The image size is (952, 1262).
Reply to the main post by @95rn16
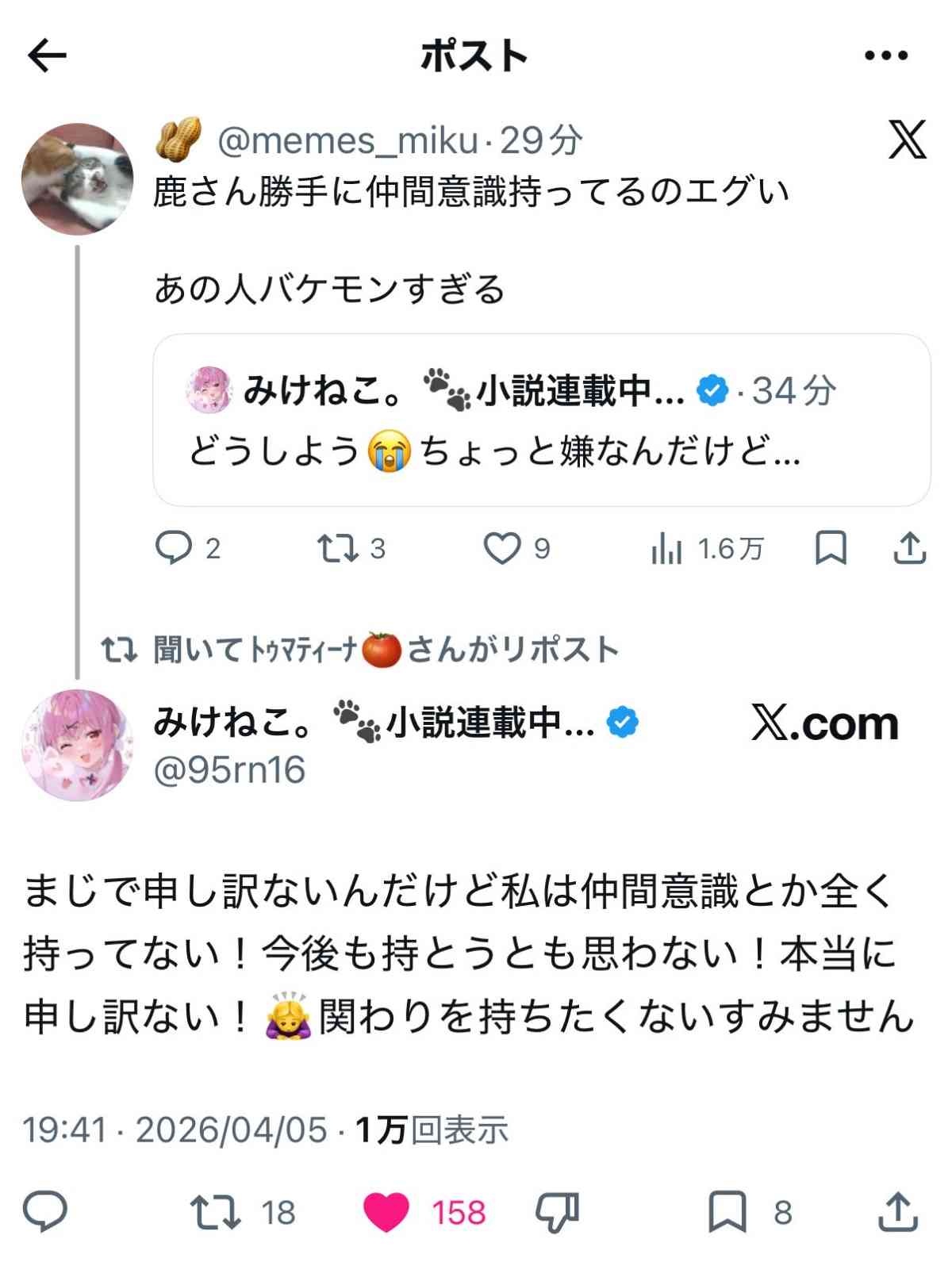point(45,1212)
